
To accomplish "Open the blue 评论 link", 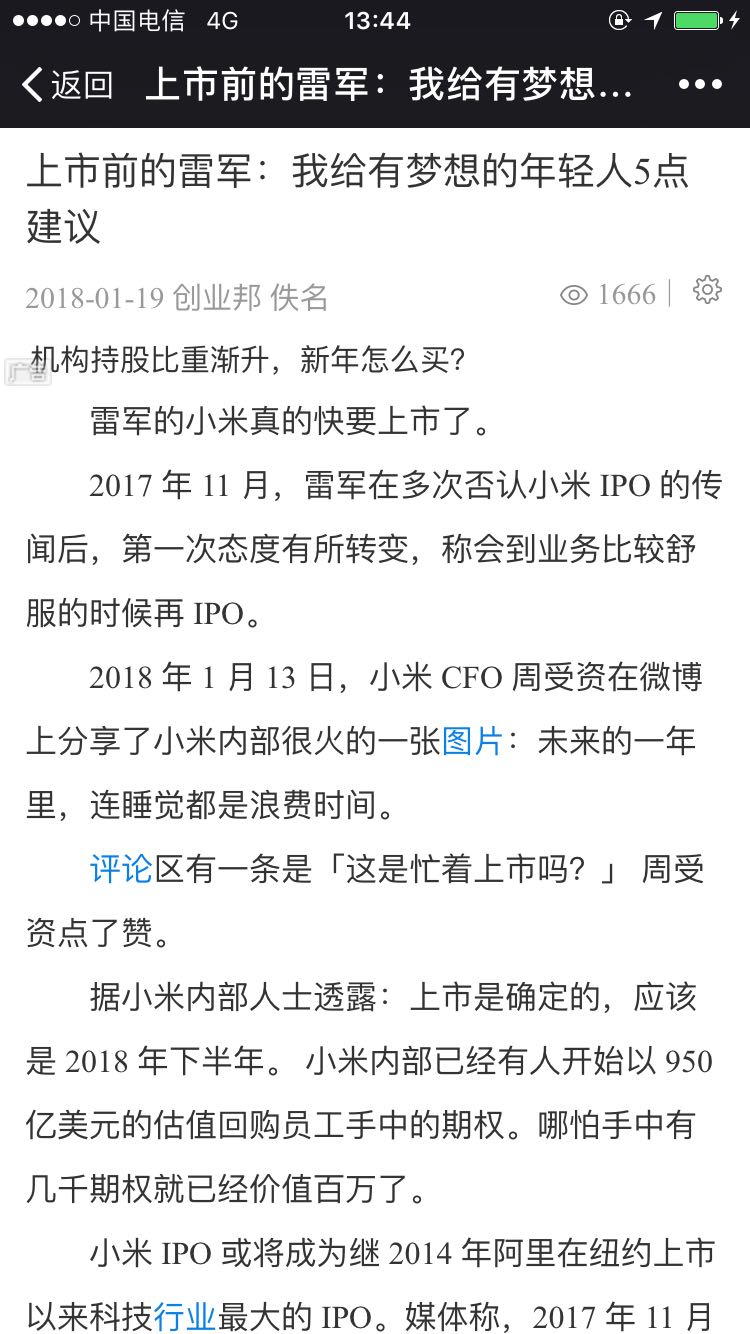I will coord(121,869).
